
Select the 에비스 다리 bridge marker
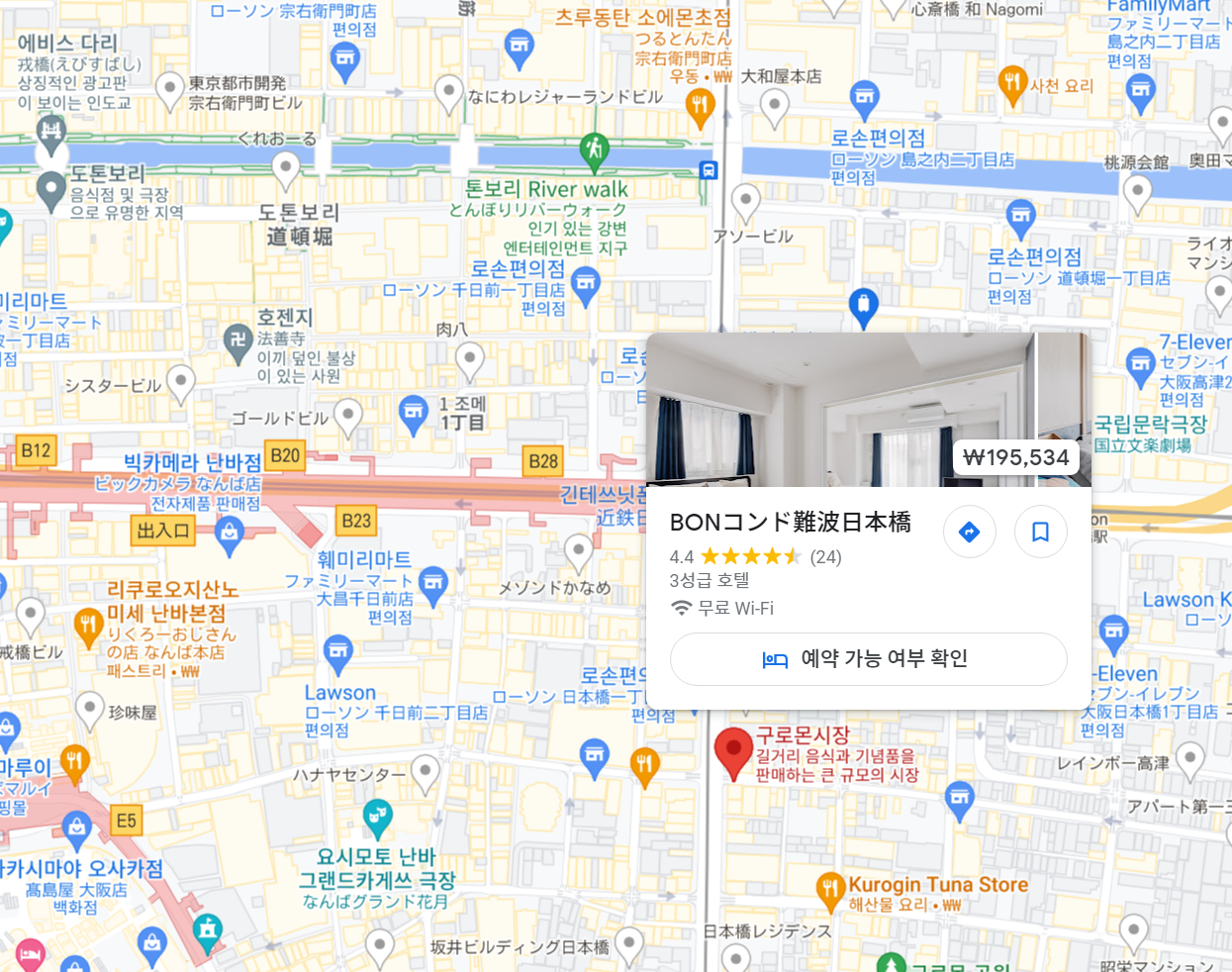[50, 130]
